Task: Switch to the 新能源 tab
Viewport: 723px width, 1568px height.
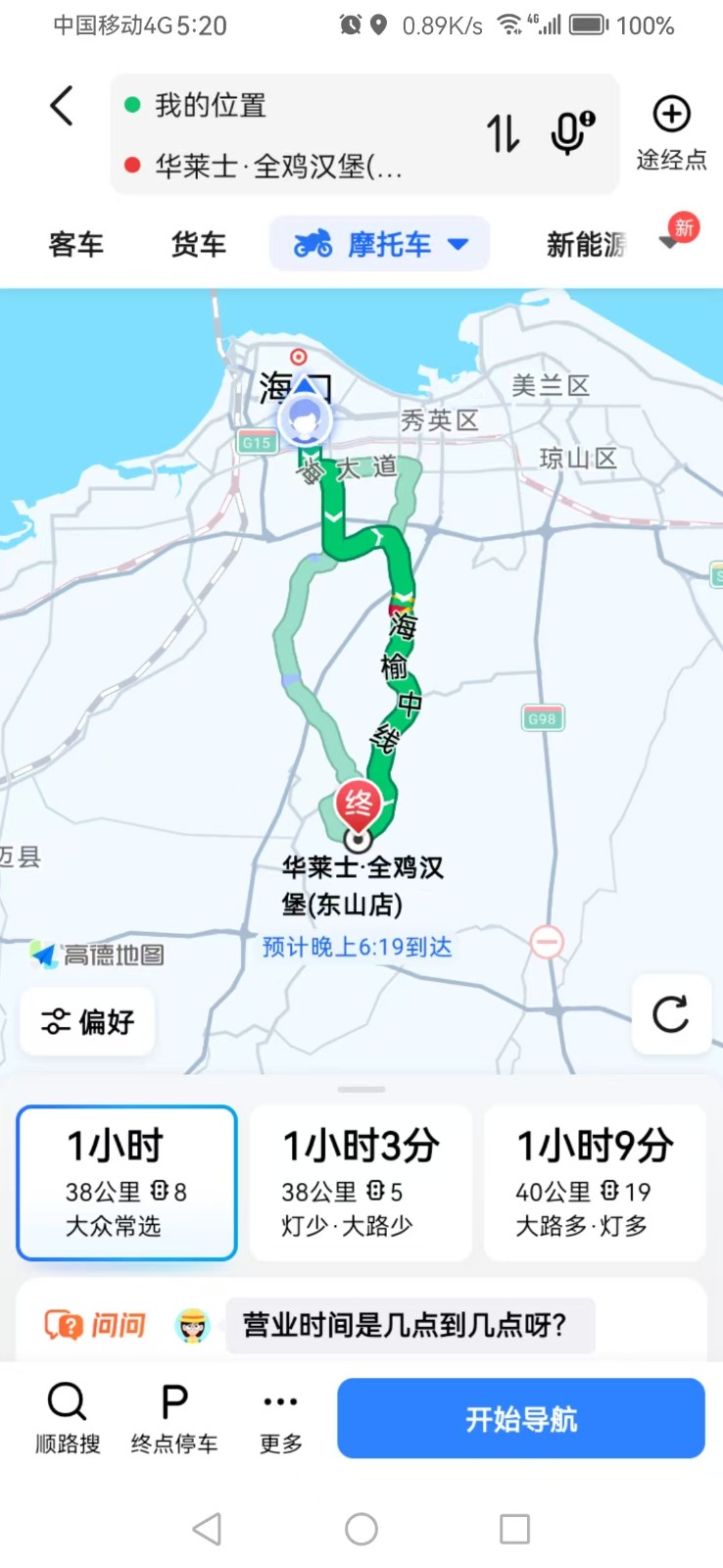Action: click(586, 244)
